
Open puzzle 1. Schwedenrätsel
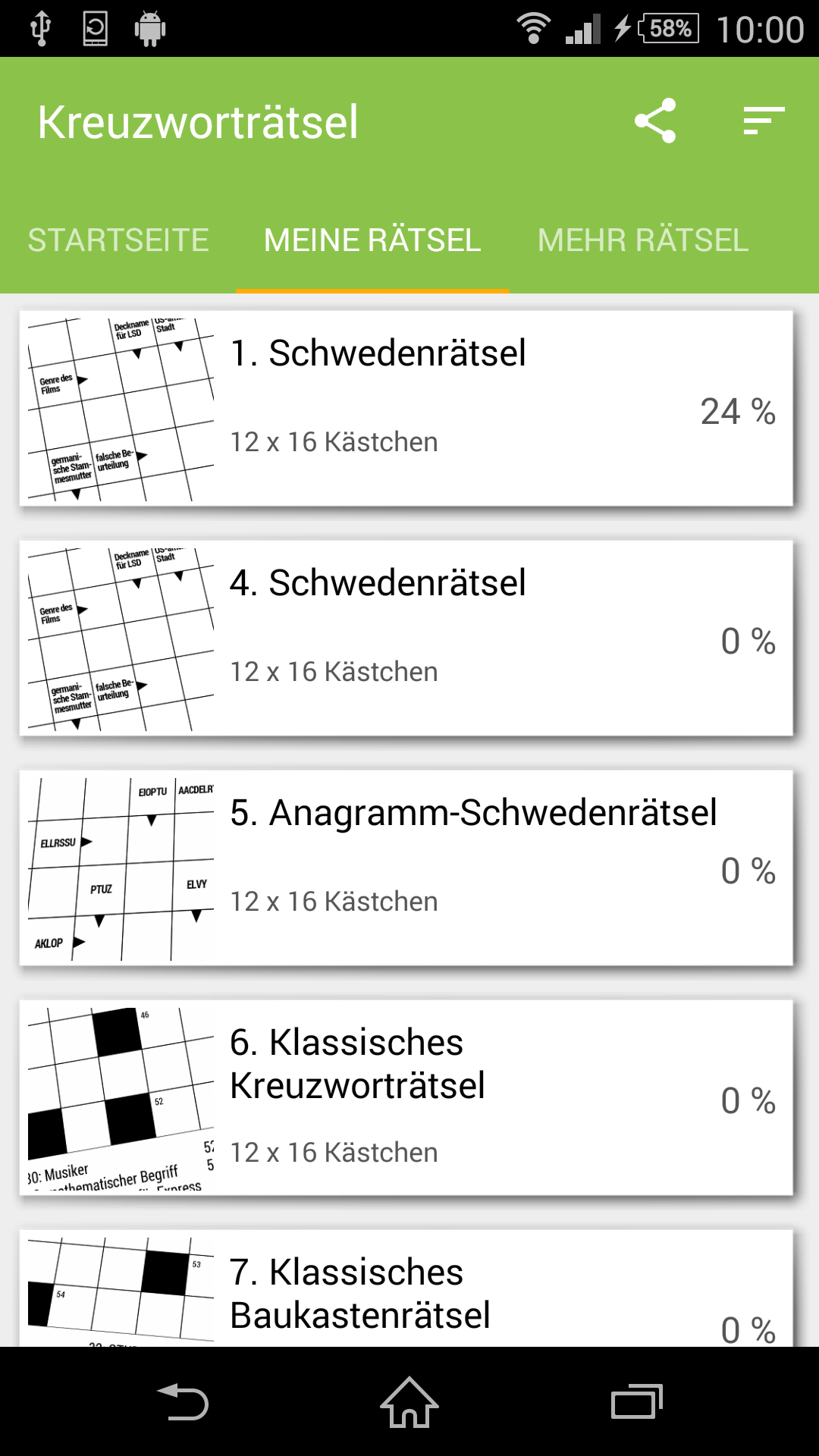[x=406, y=408]
